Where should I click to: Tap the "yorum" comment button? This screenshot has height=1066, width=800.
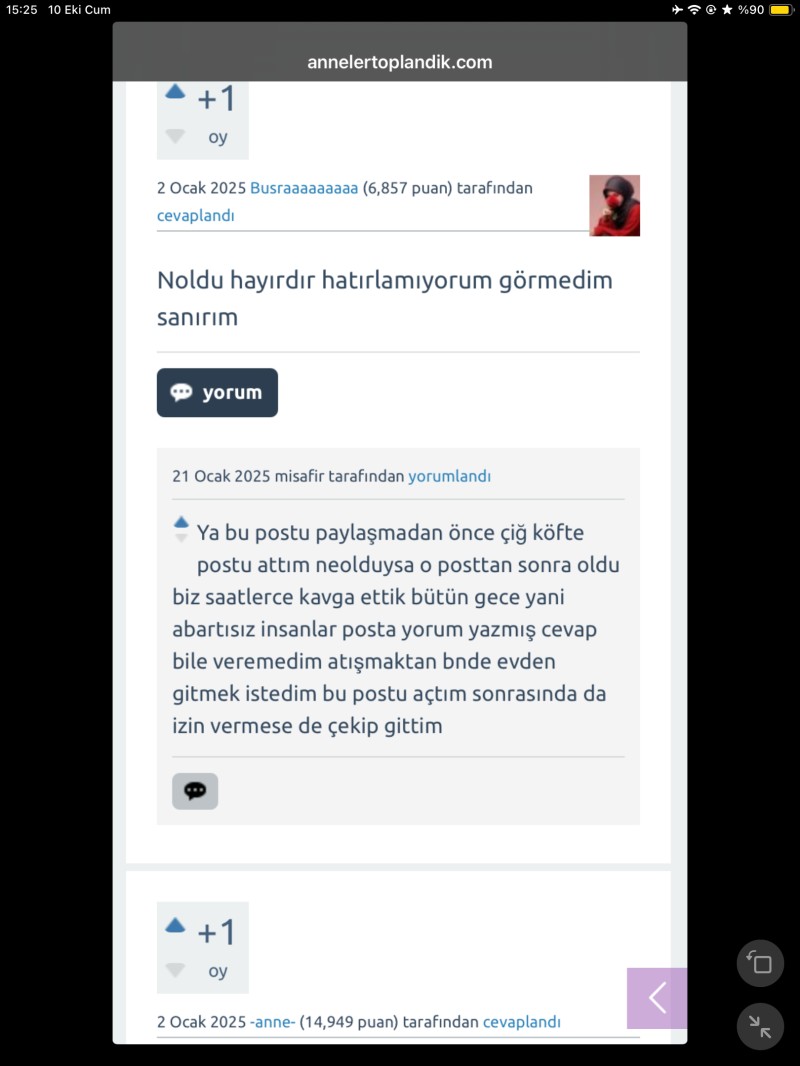(x=217, y=393)
